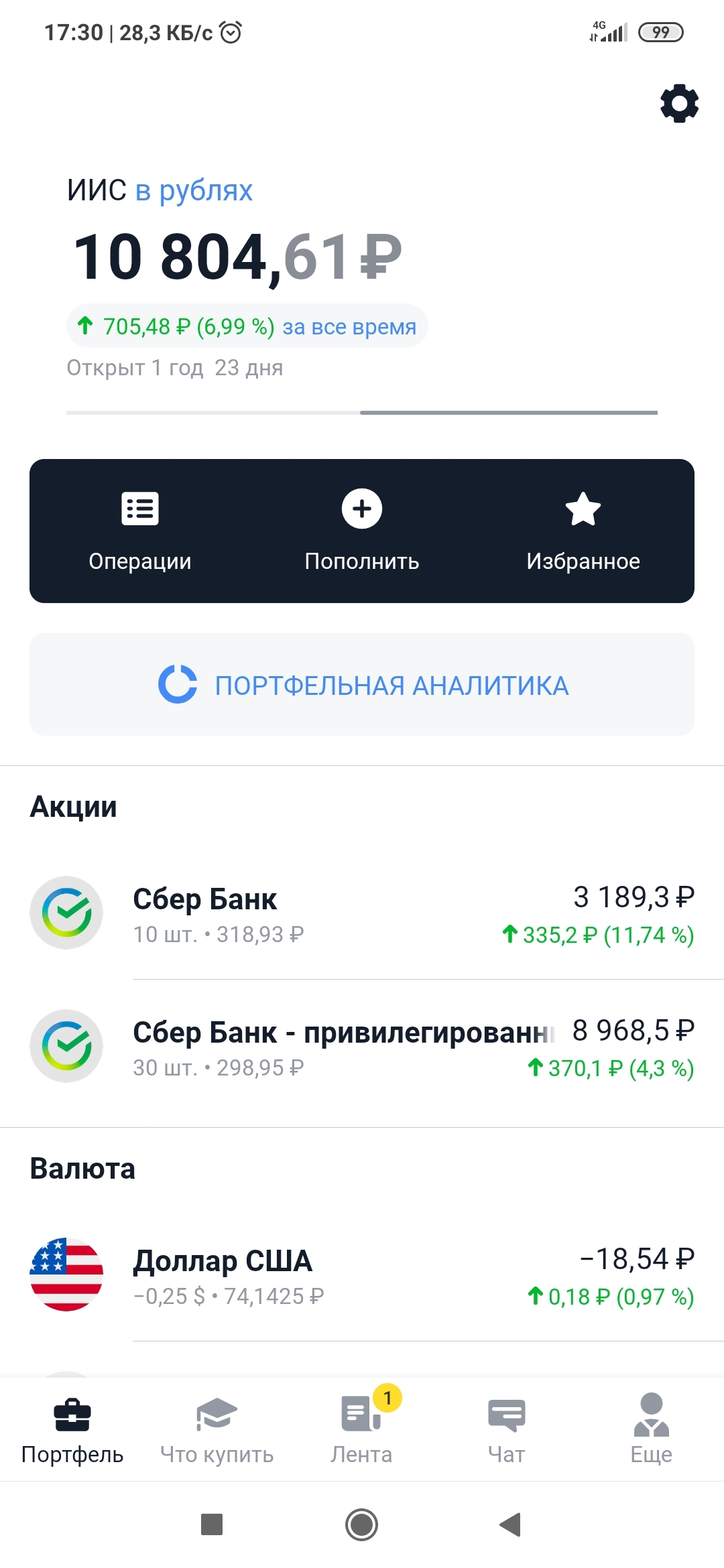This screenshot has height=1568, width=724.
Task: Change currency via 'в рублях' link
Action: coord(194,190)
